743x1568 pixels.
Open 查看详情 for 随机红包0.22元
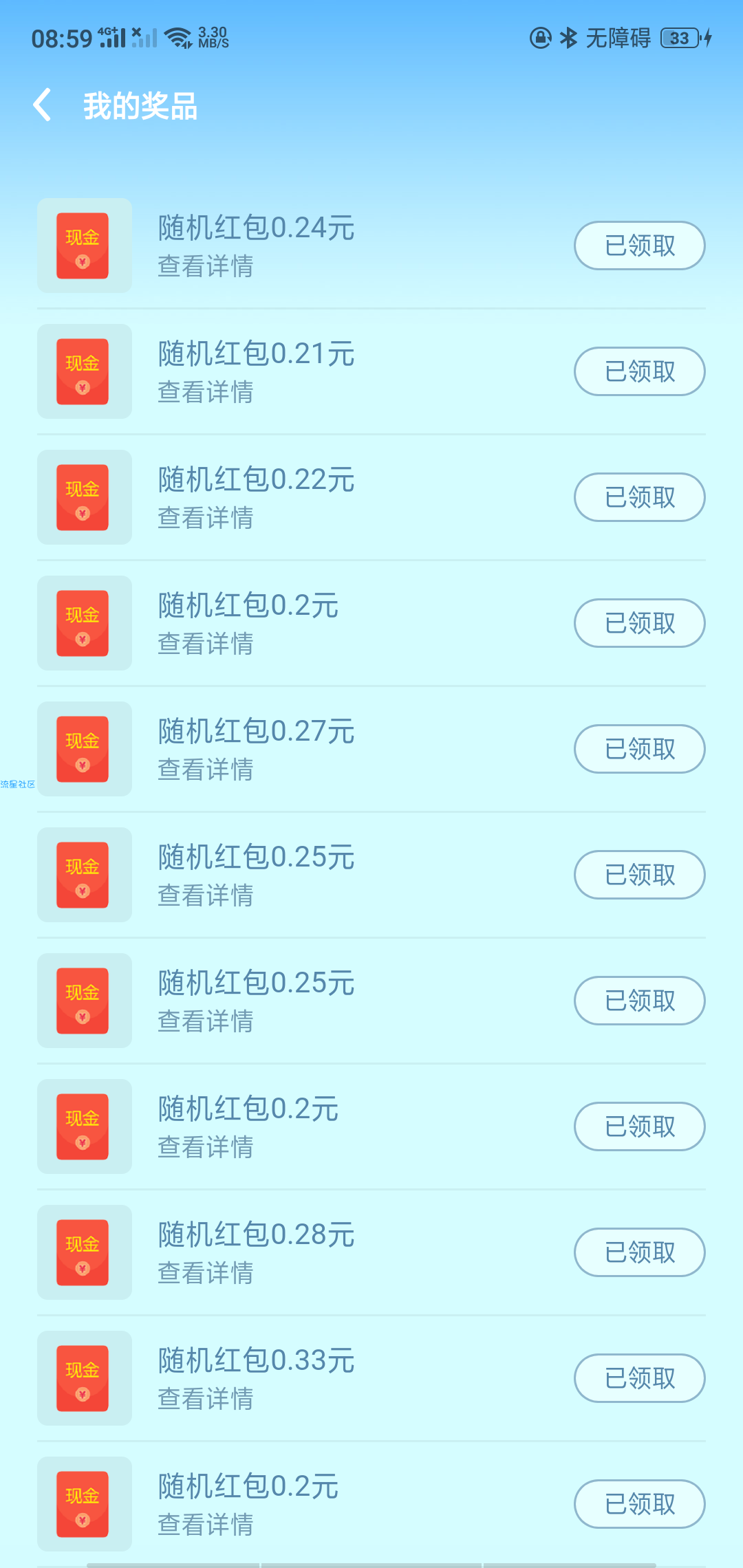206,518
